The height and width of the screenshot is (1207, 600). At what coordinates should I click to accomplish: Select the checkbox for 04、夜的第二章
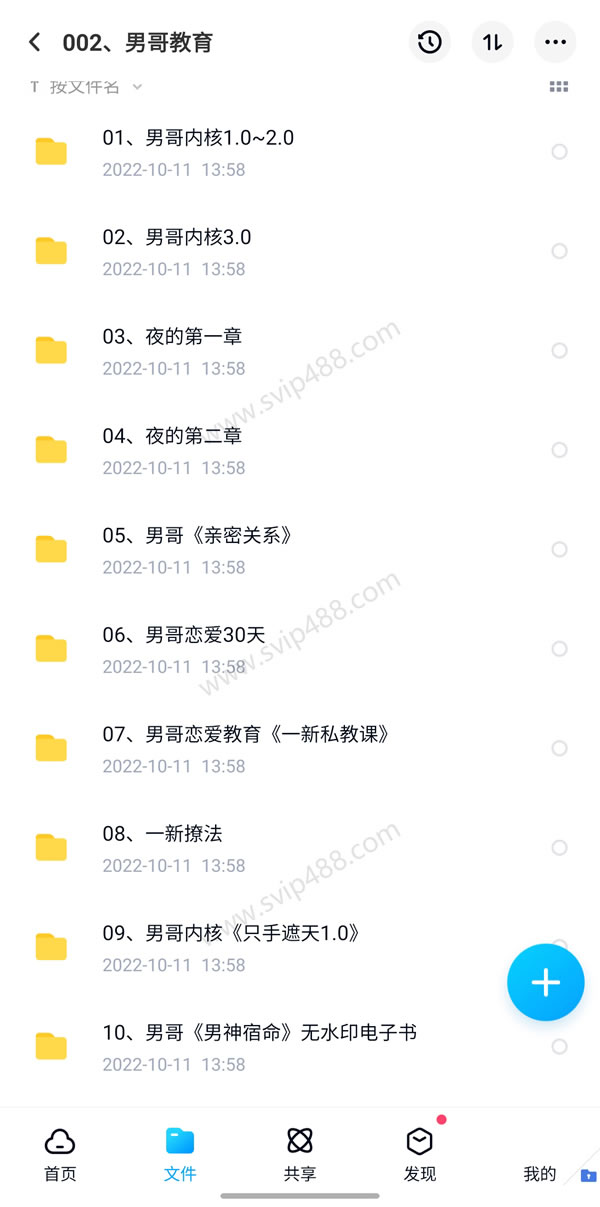pos(560,450)
